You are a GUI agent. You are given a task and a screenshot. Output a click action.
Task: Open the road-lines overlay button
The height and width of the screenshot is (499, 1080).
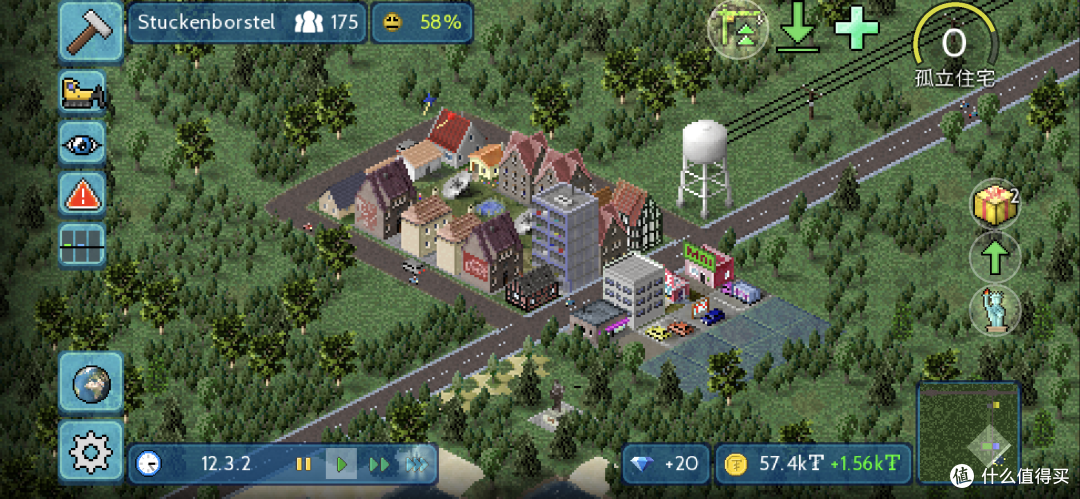(84, 244)
